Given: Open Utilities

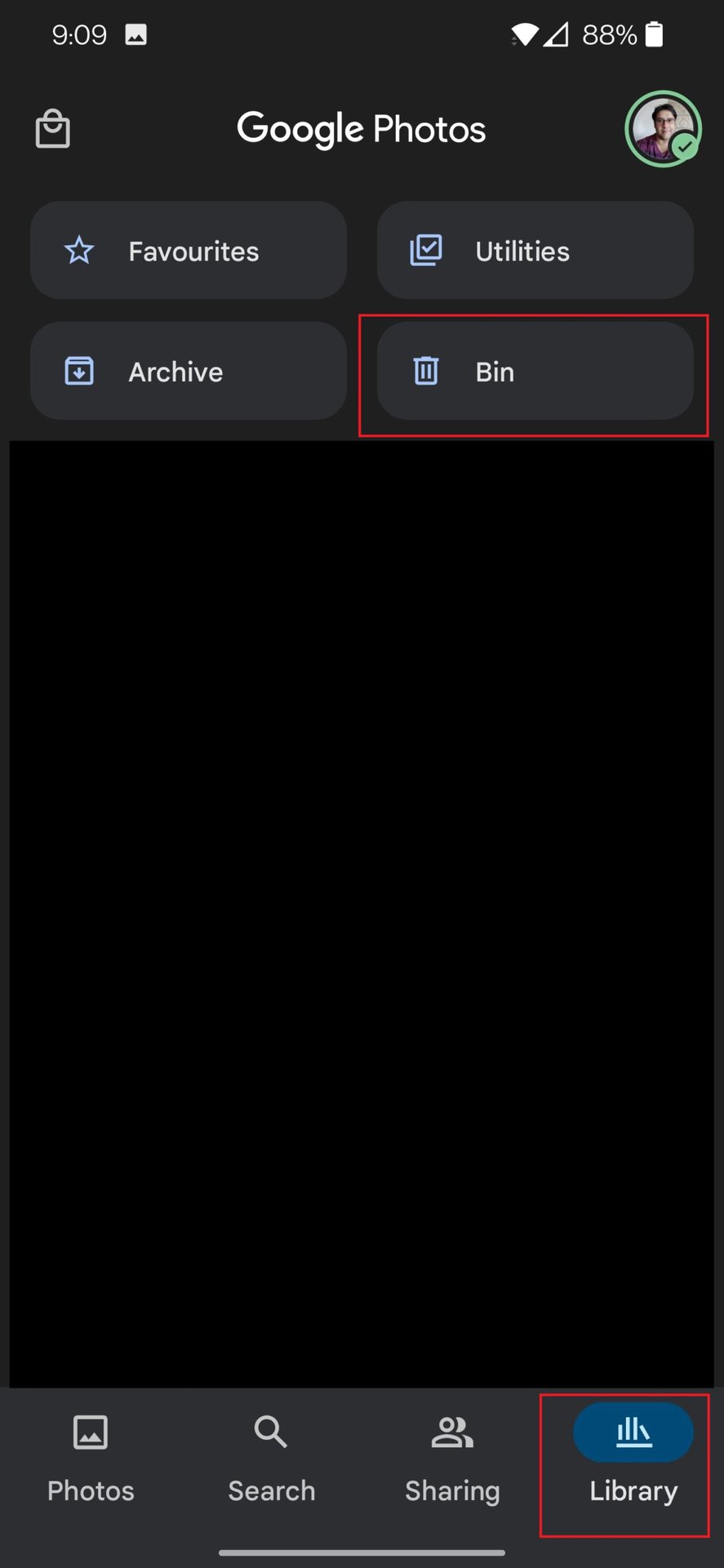Looking at the screenshot, I should click(x=535, y=251).
